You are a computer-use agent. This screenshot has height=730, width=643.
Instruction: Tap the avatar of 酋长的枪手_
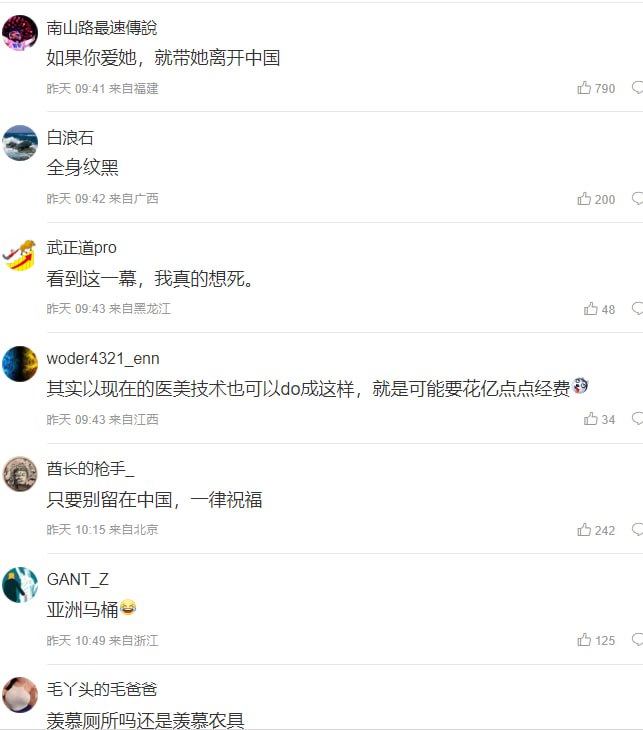[20, 474]
